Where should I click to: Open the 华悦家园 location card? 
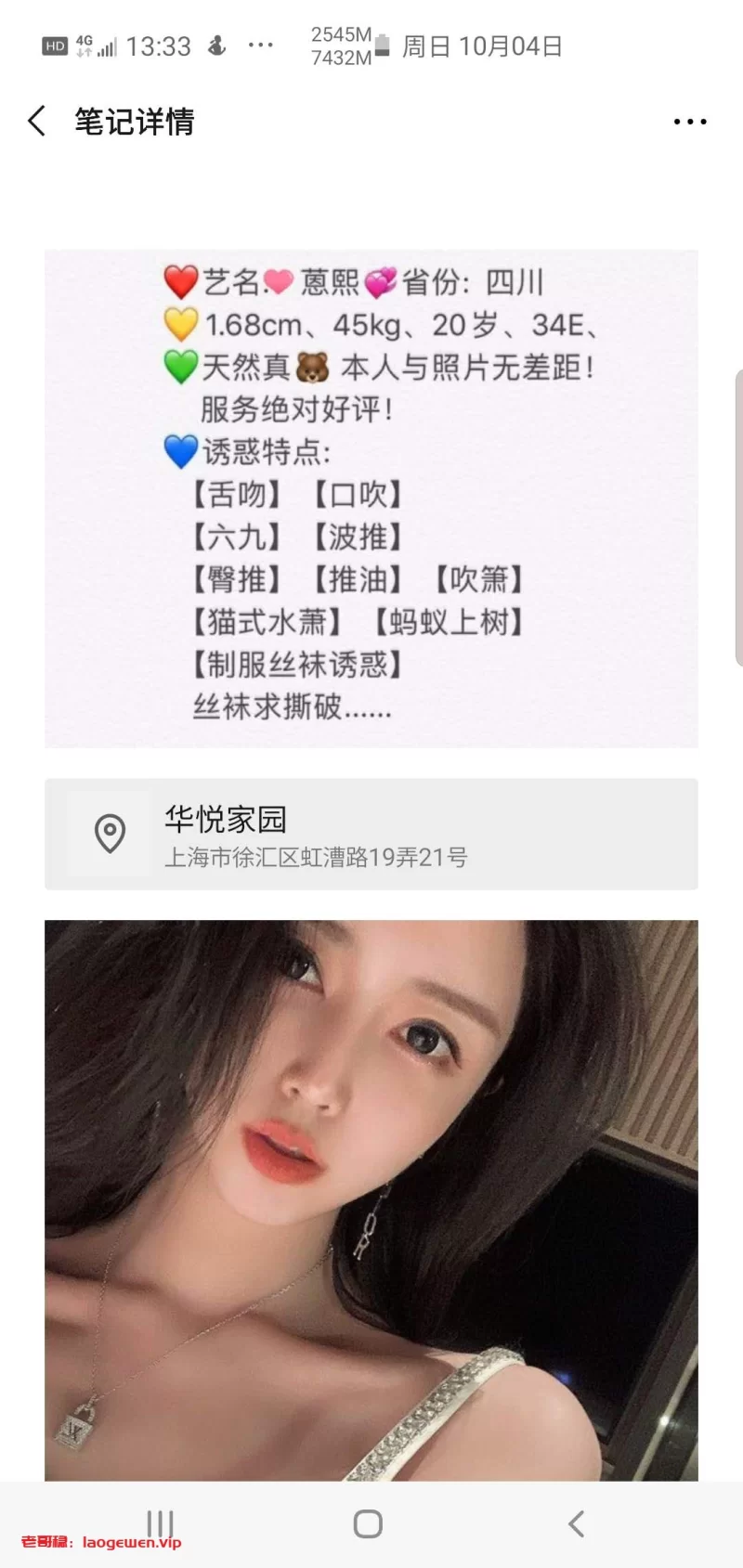click(x=371, y=834)
